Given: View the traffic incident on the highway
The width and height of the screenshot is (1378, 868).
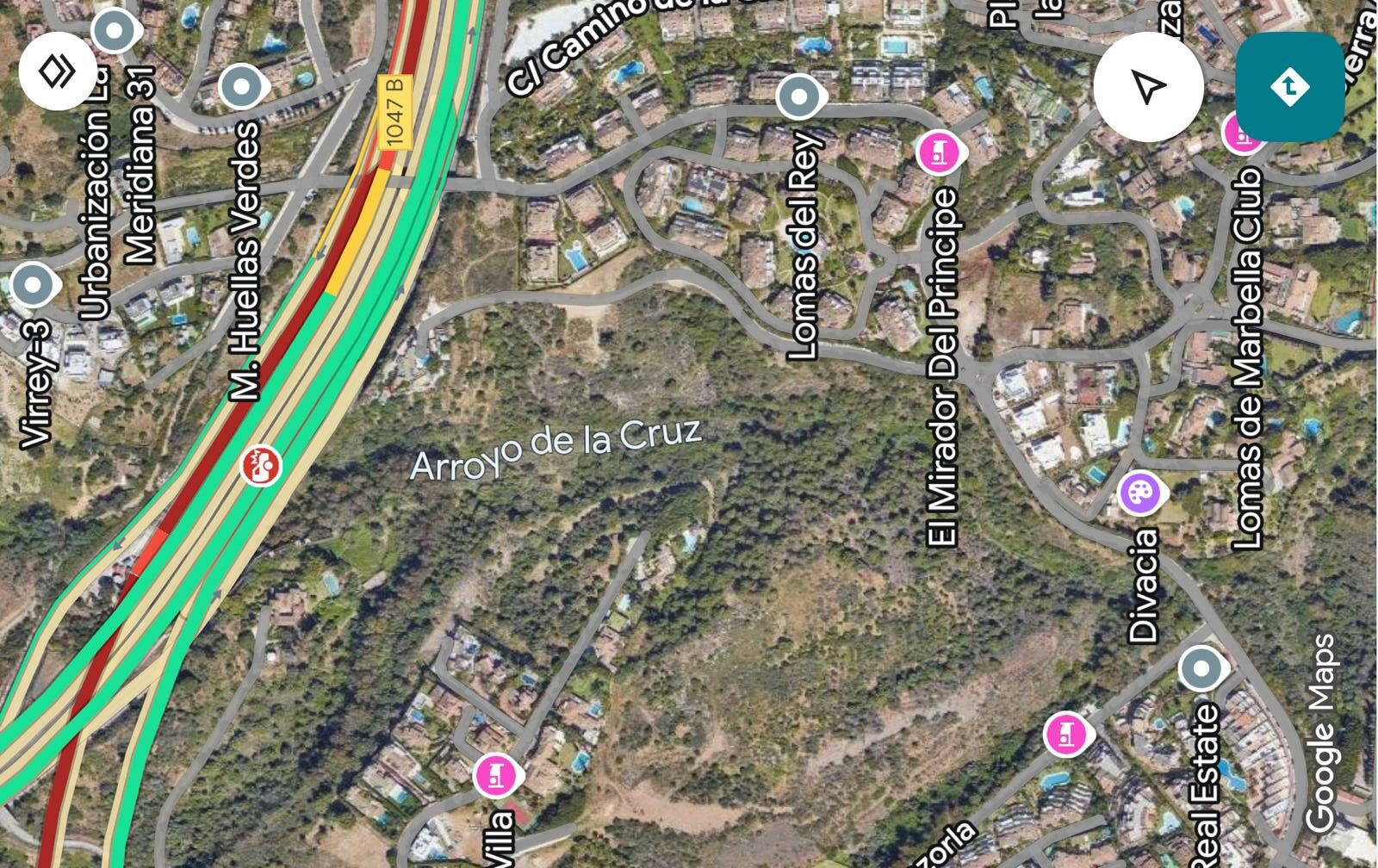Looking at the screenshot, I should pyautogui.click(x=260, y=466).
